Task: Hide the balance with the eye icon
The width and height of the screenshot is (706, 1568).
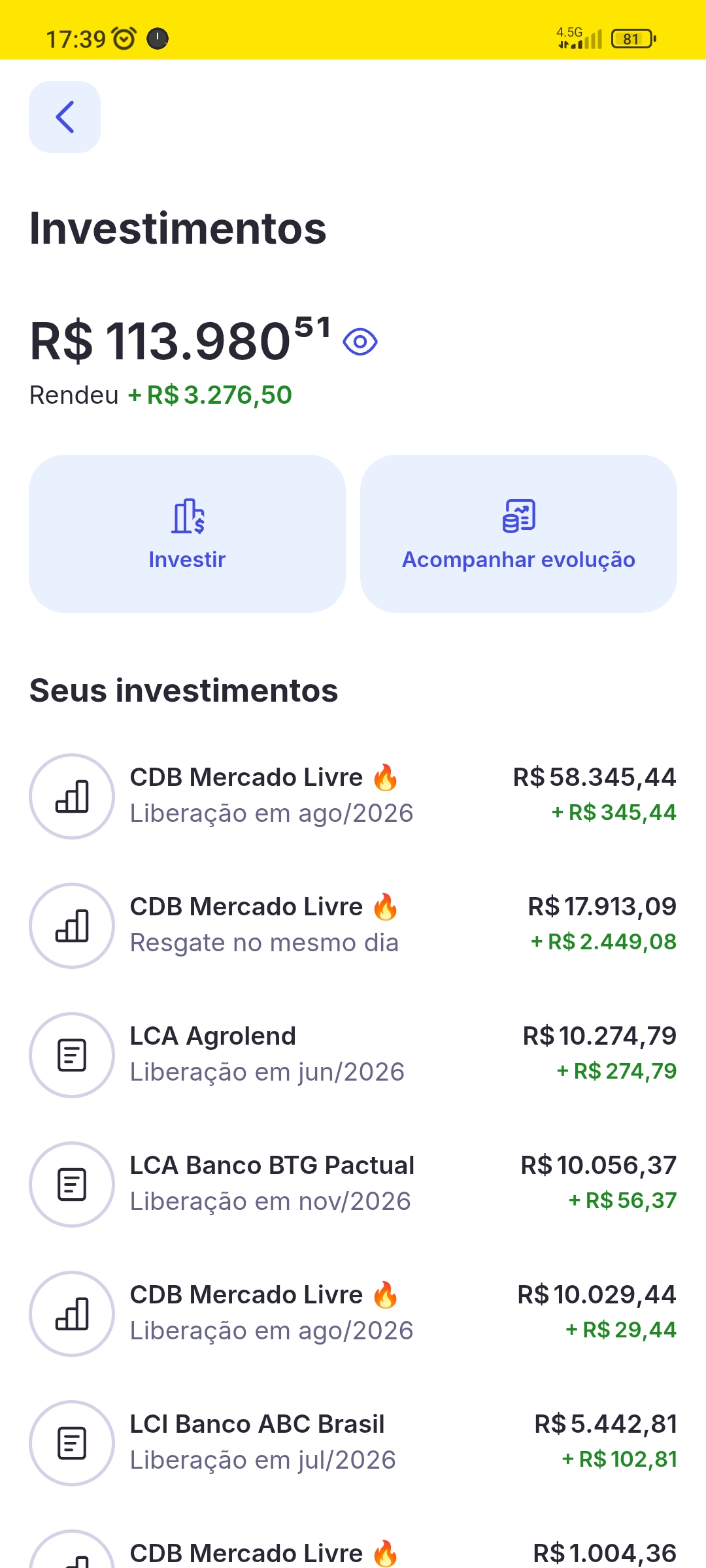Action: pos(360,342)
